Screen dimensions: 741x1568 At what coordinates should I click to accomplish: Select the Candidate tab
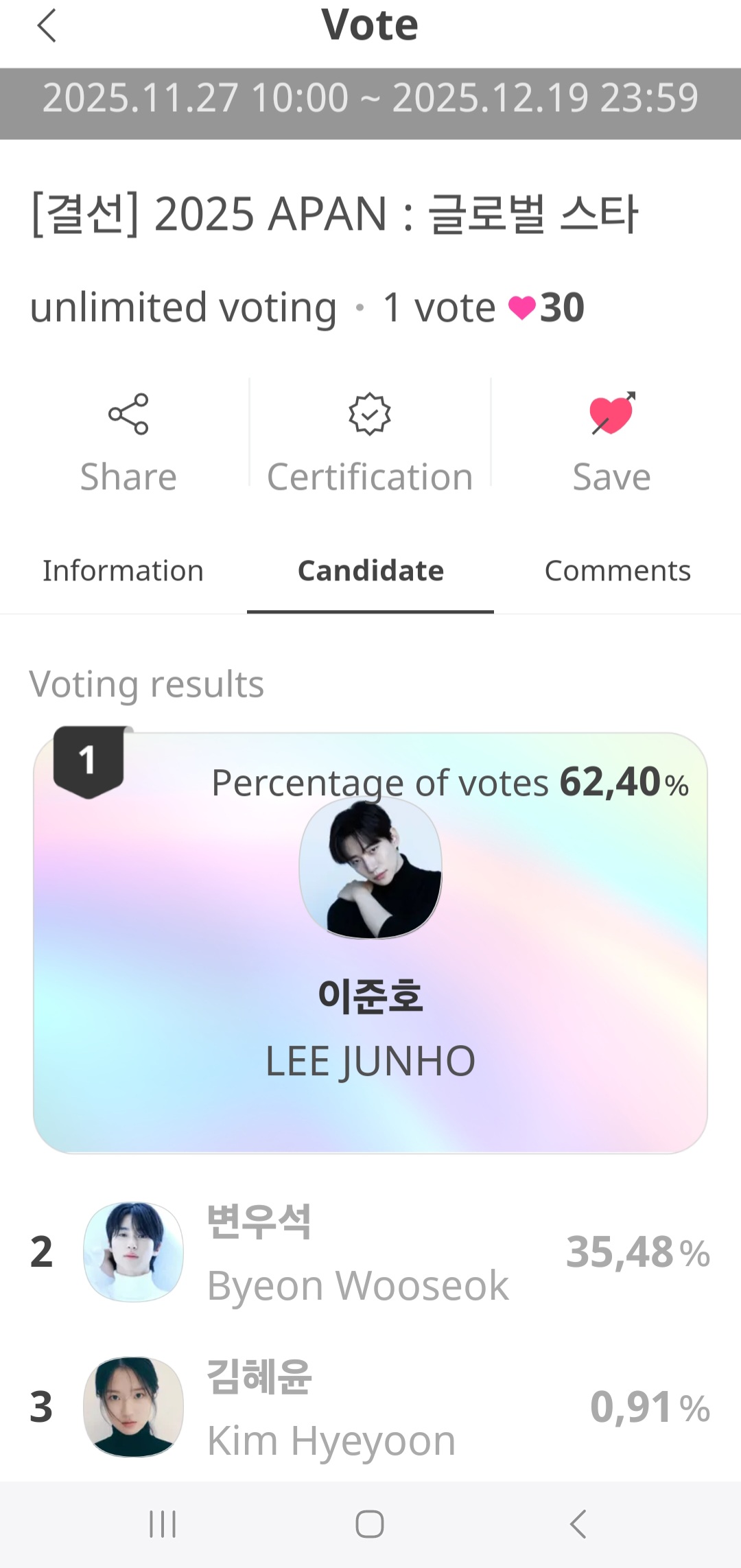tap(370, 571)
